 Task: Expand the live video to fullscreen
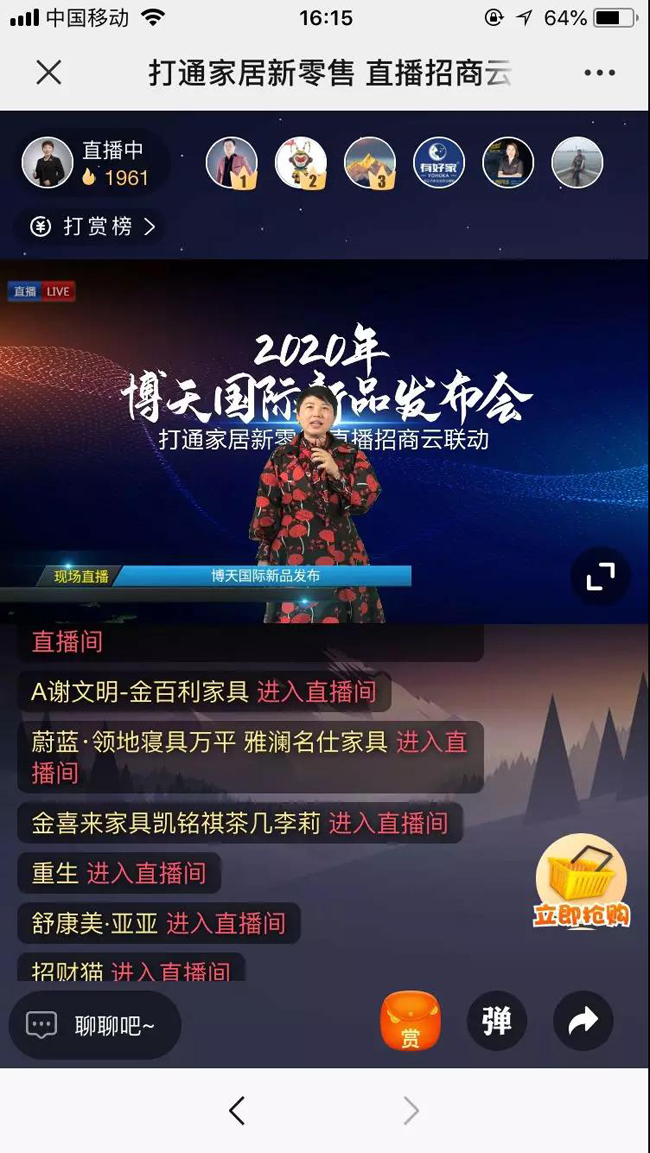(600, 576)
